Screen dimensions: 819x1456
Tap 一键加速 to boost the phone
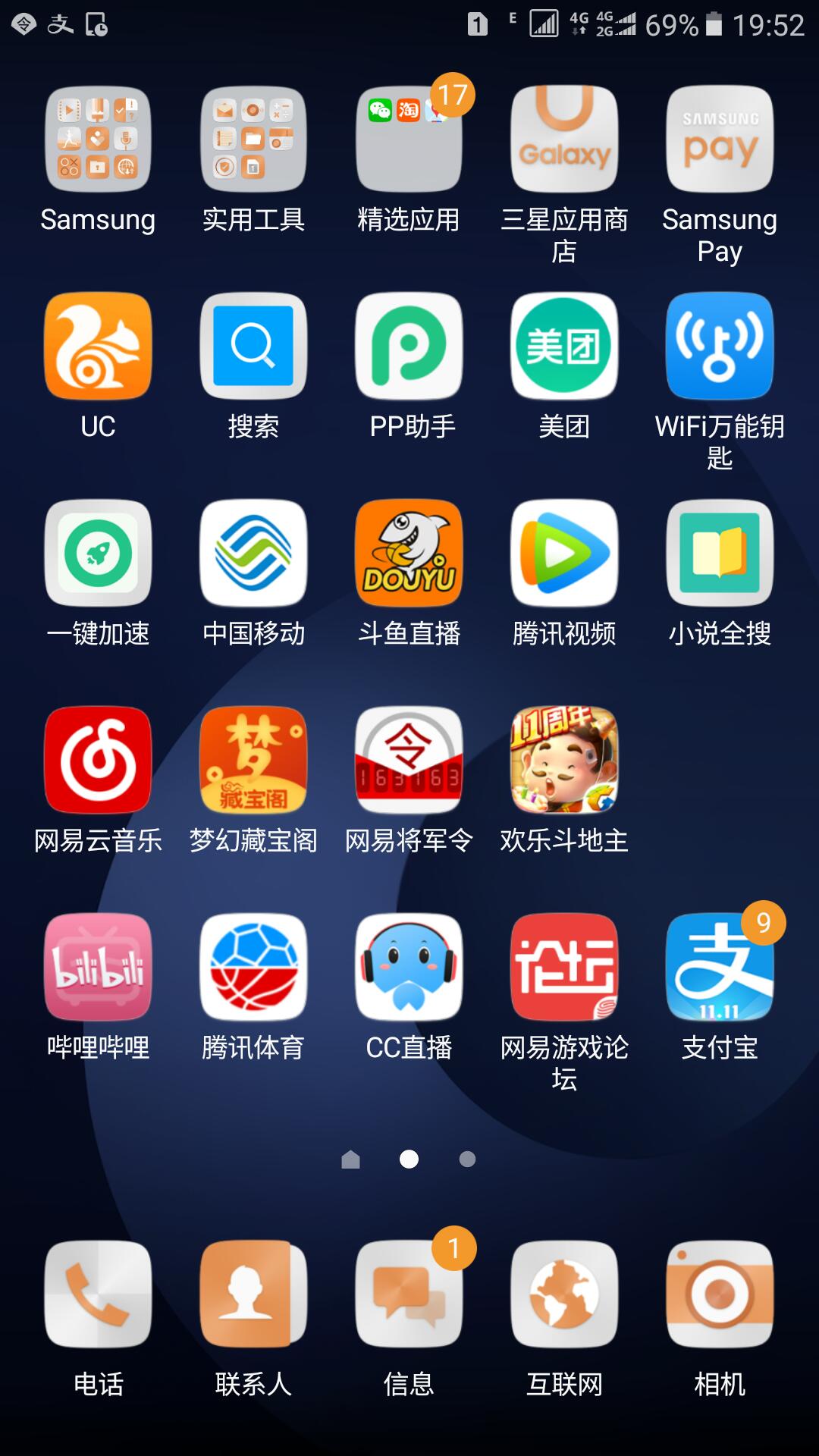[98, 553]
